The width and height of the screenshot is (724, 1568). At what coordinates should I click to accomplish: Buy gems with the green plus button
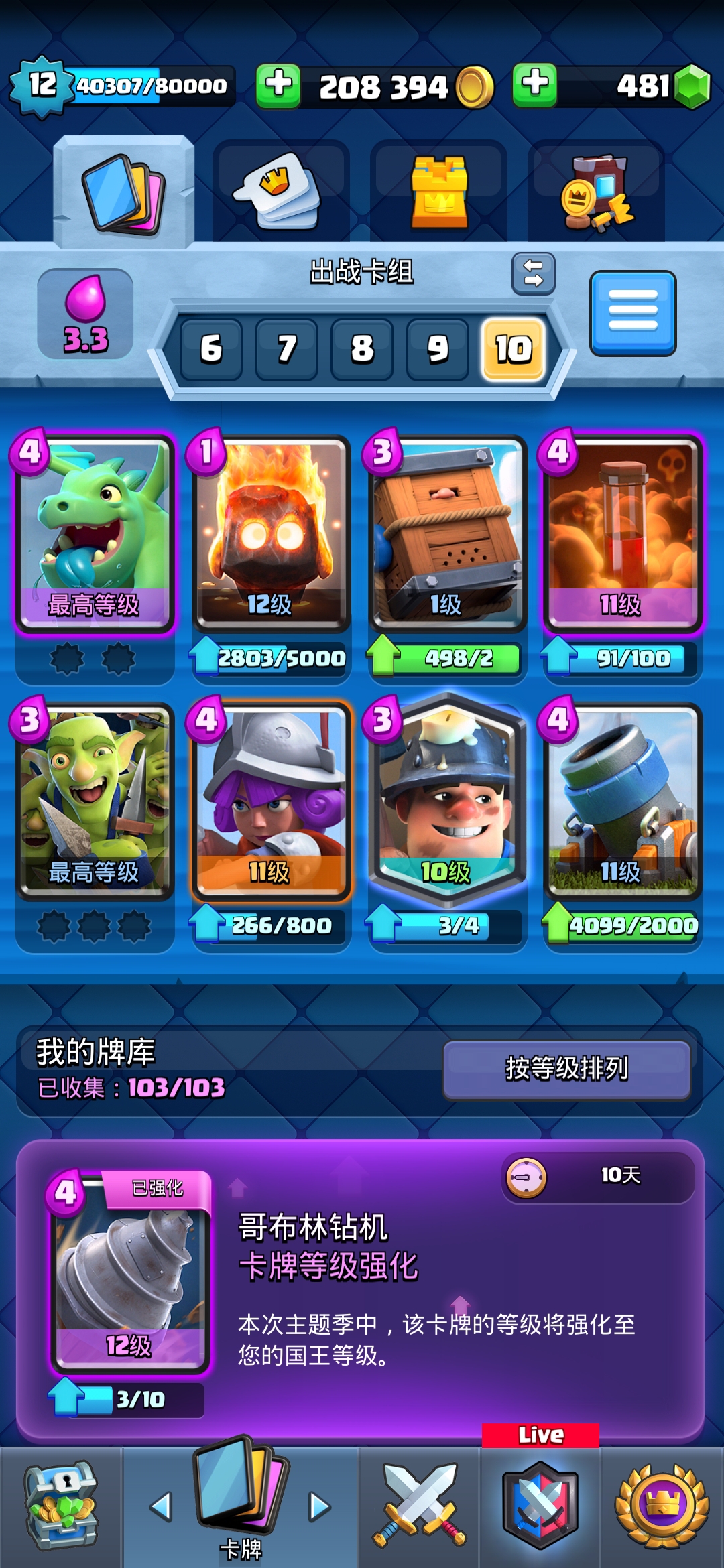534,86
